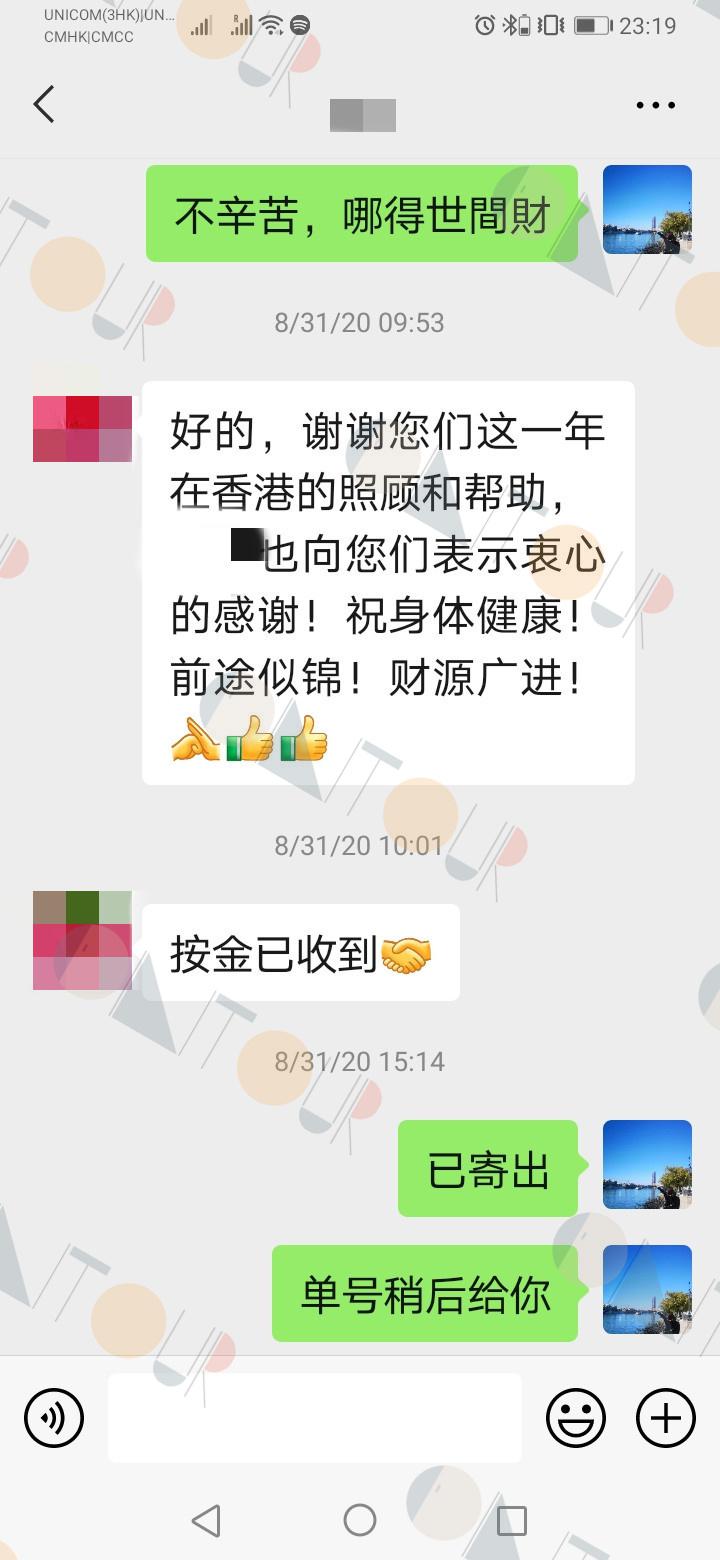Tap the message text field
Screen dimensions: 720x1560
coord(315,1417)
